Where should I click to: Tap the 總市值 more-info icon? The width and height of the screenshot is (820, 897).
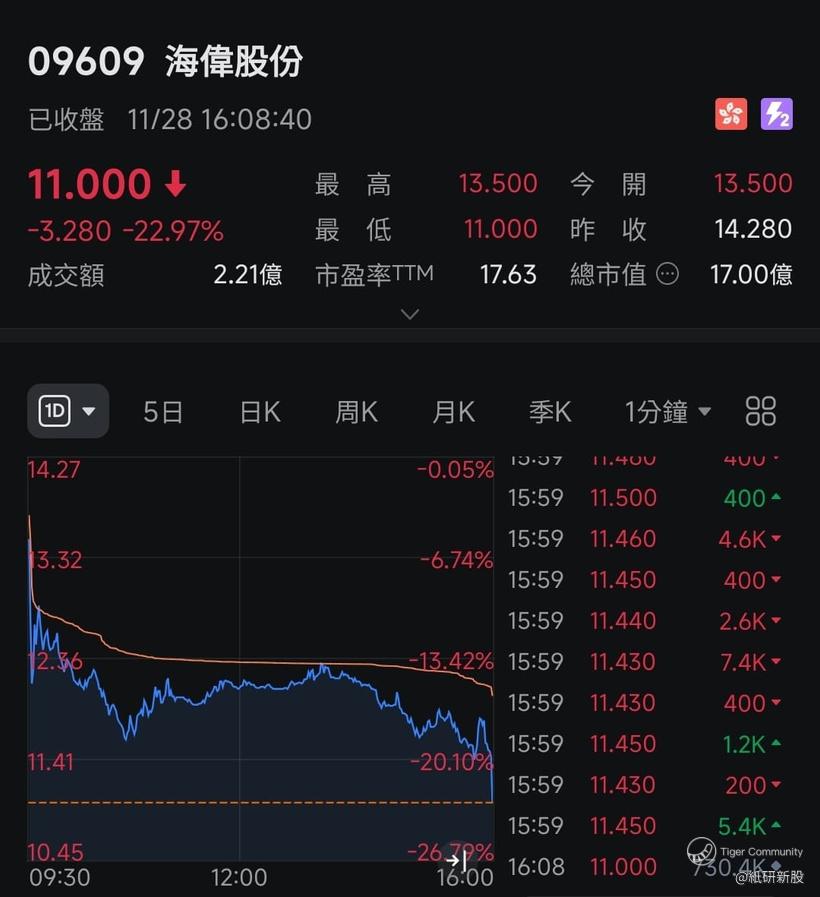(x=667, y=274)
